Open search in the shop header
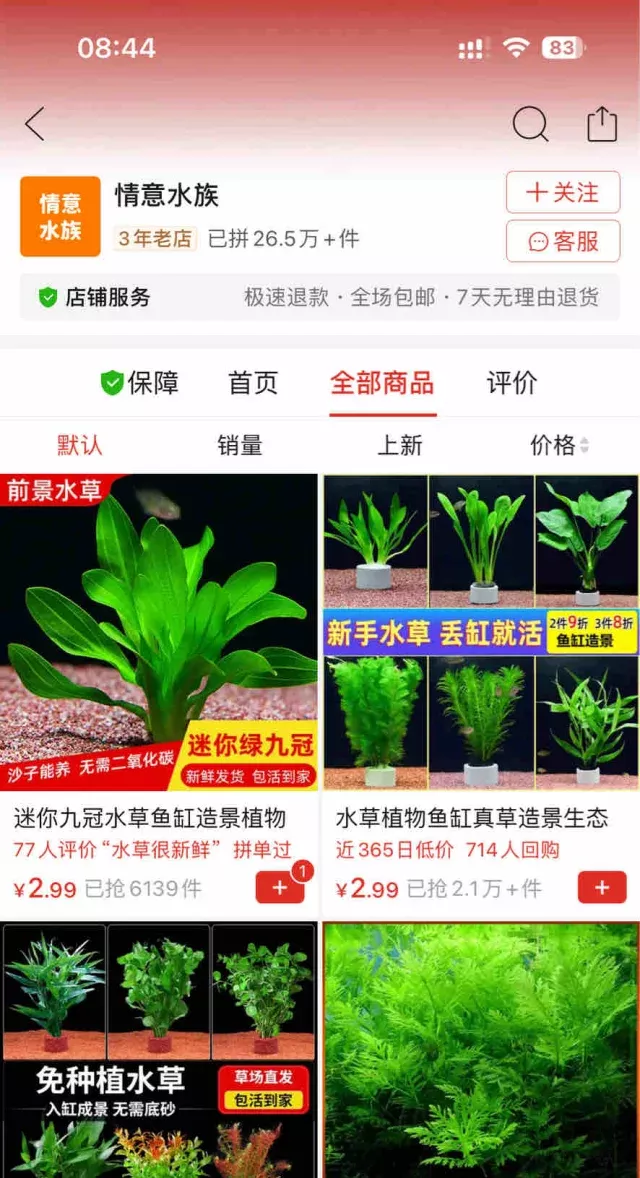 pos(530,124)
